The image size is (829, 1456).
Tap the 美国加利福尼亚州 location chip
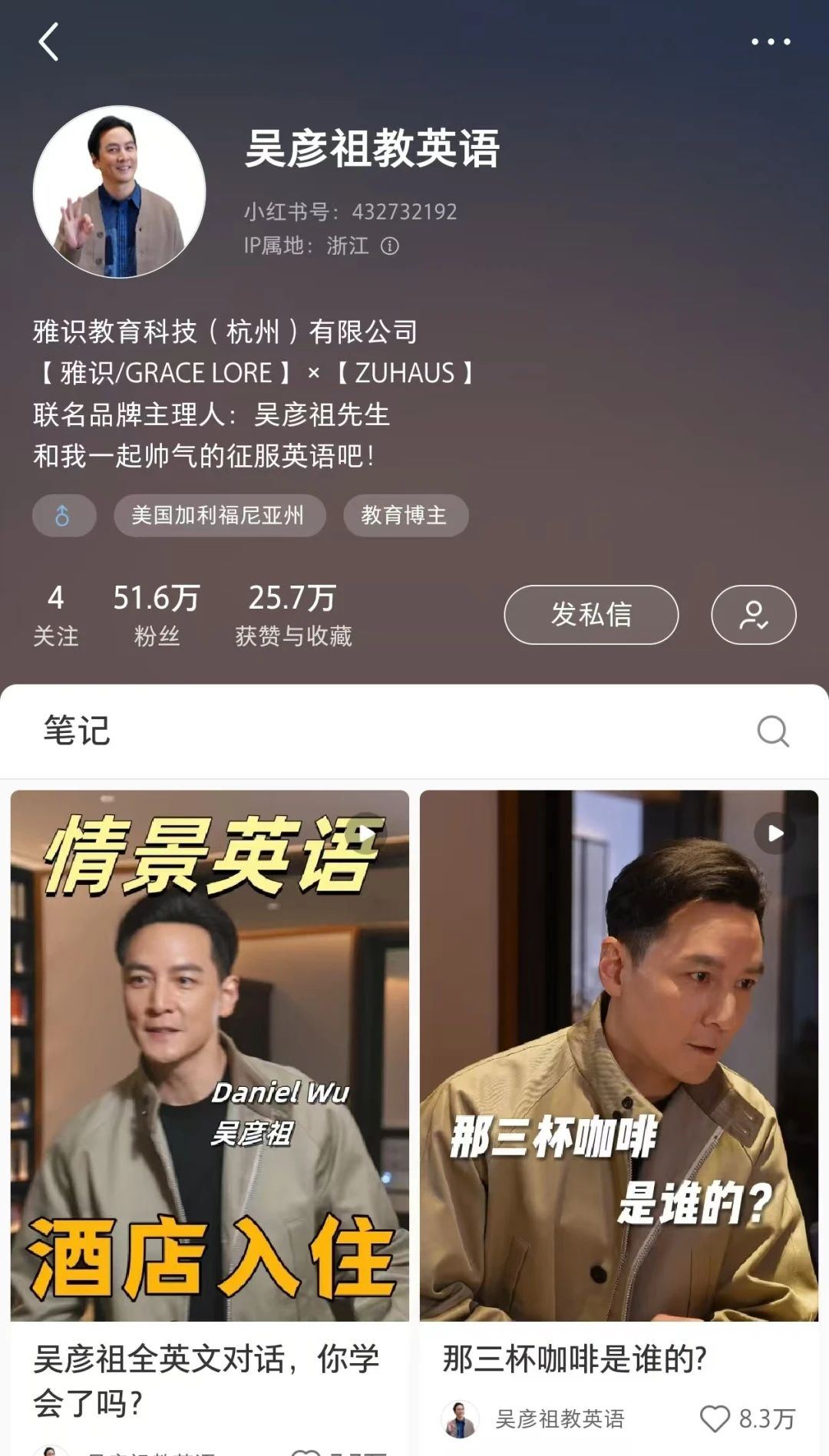point(219,515)
